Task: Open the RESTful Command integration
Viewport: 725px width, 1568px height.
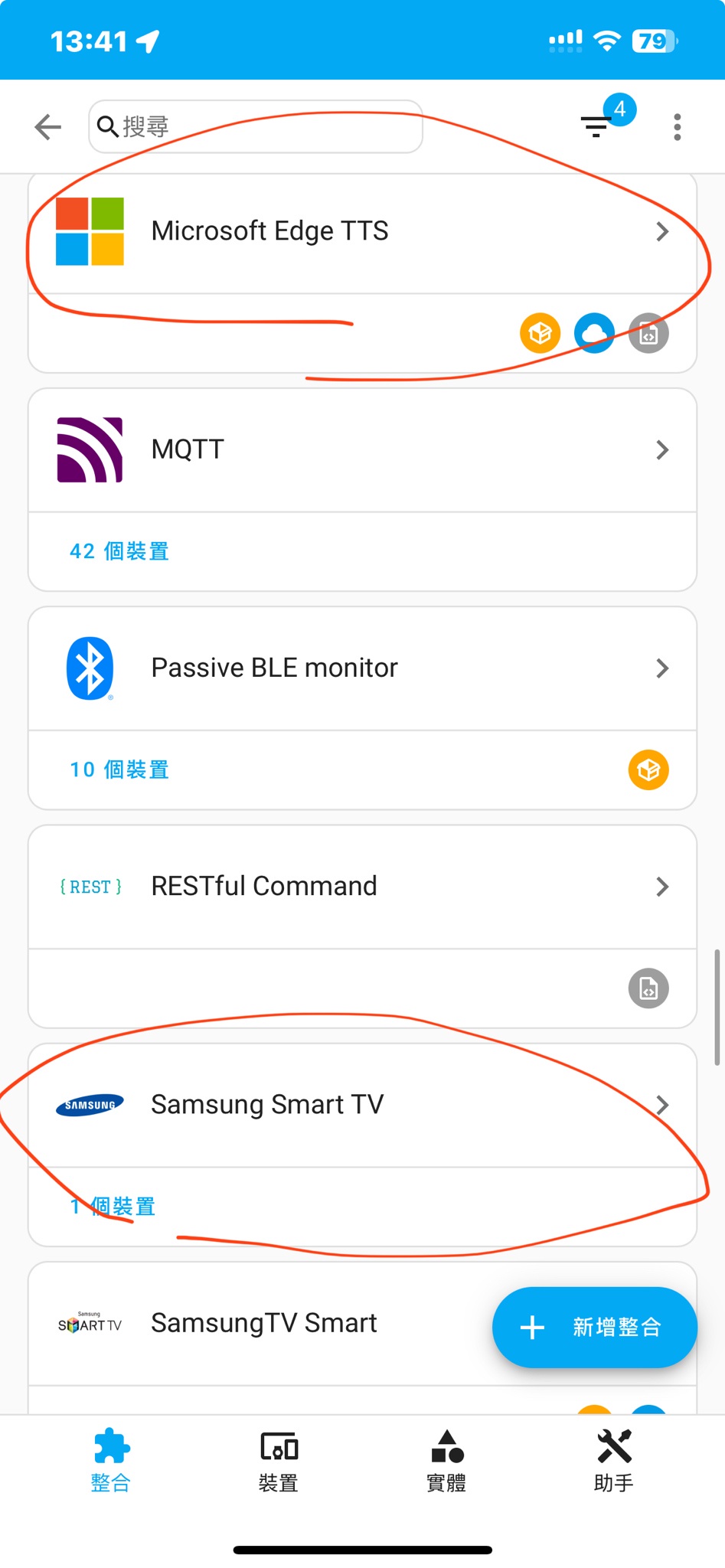Action: 362,887
